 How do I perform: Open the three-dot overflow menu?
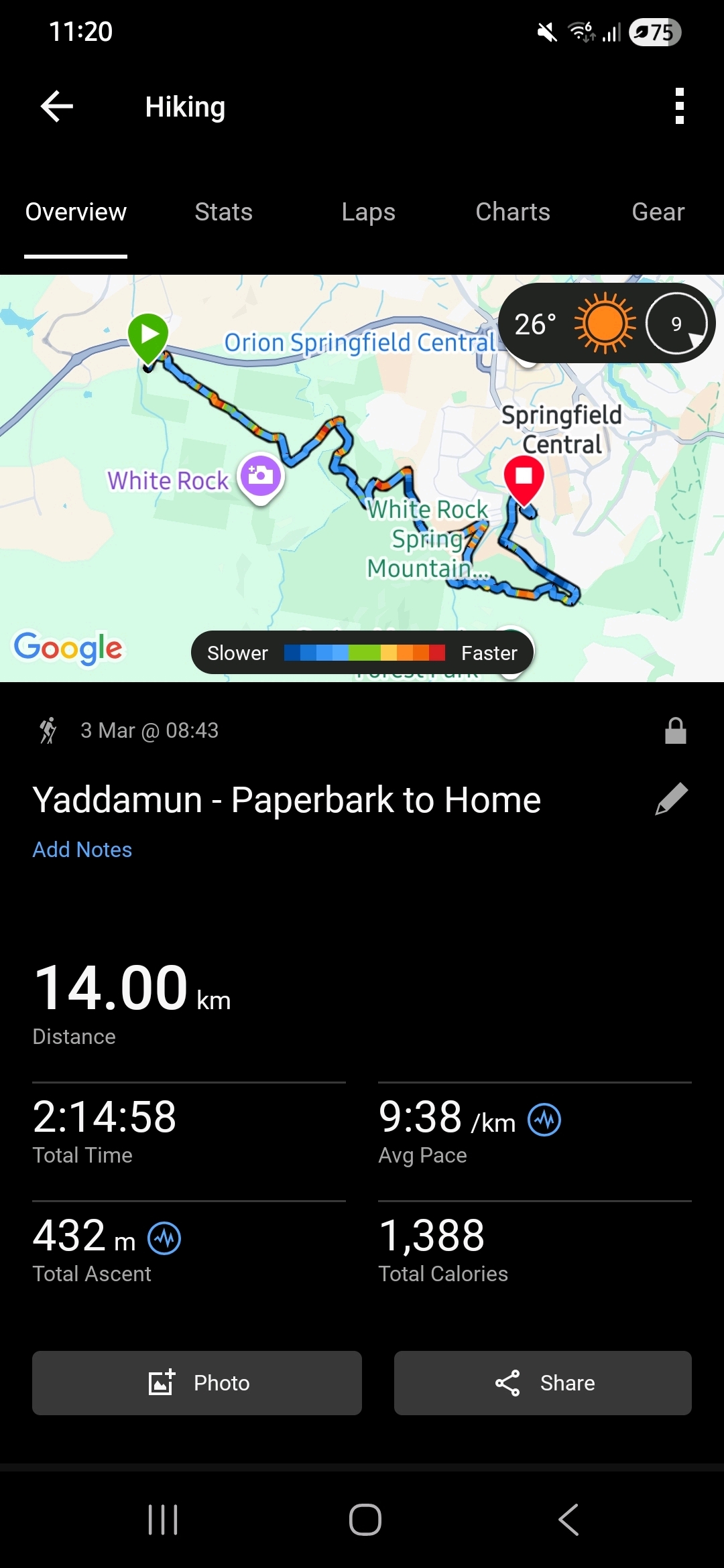[679, 107]
